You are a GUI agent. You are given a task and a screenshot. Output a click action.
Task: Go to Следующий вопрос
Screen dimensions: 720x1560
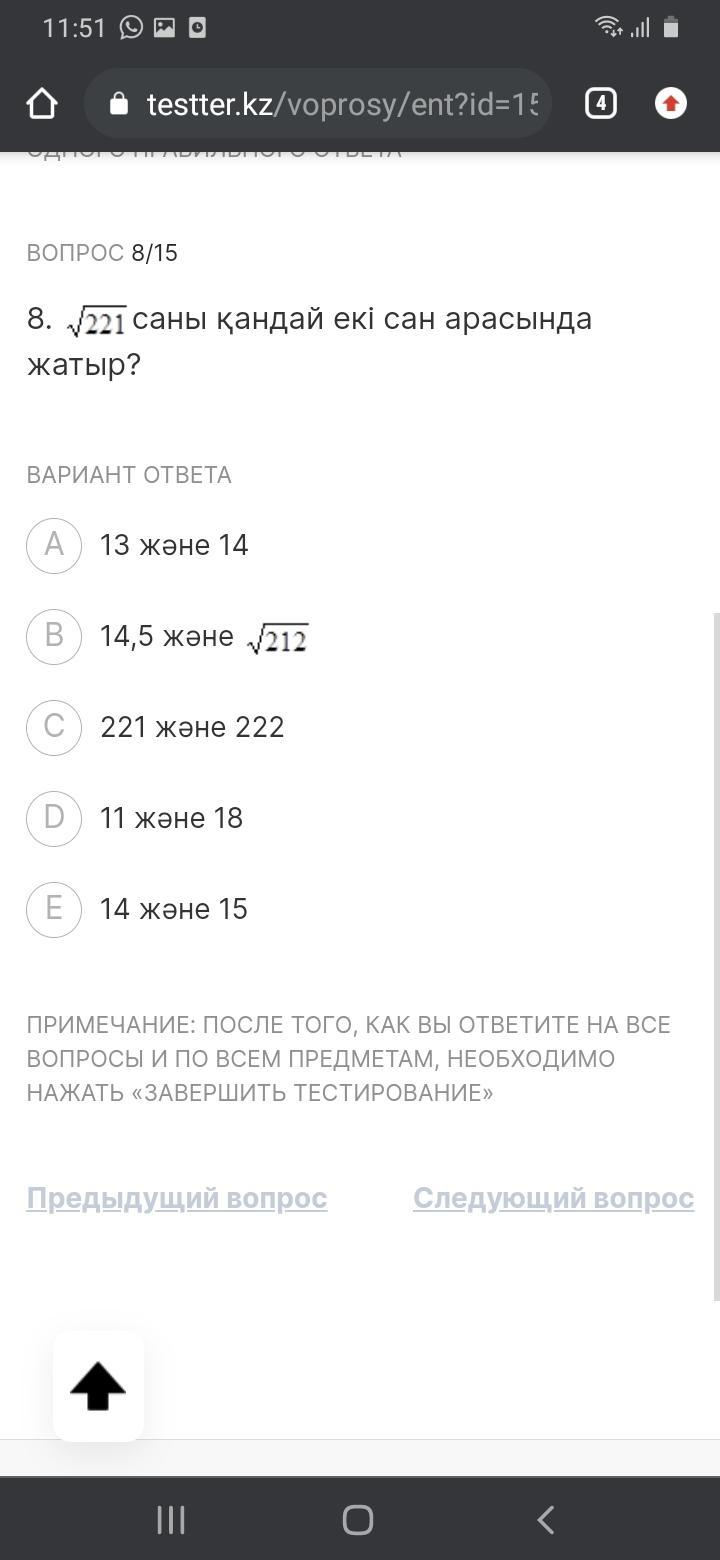553,1198
